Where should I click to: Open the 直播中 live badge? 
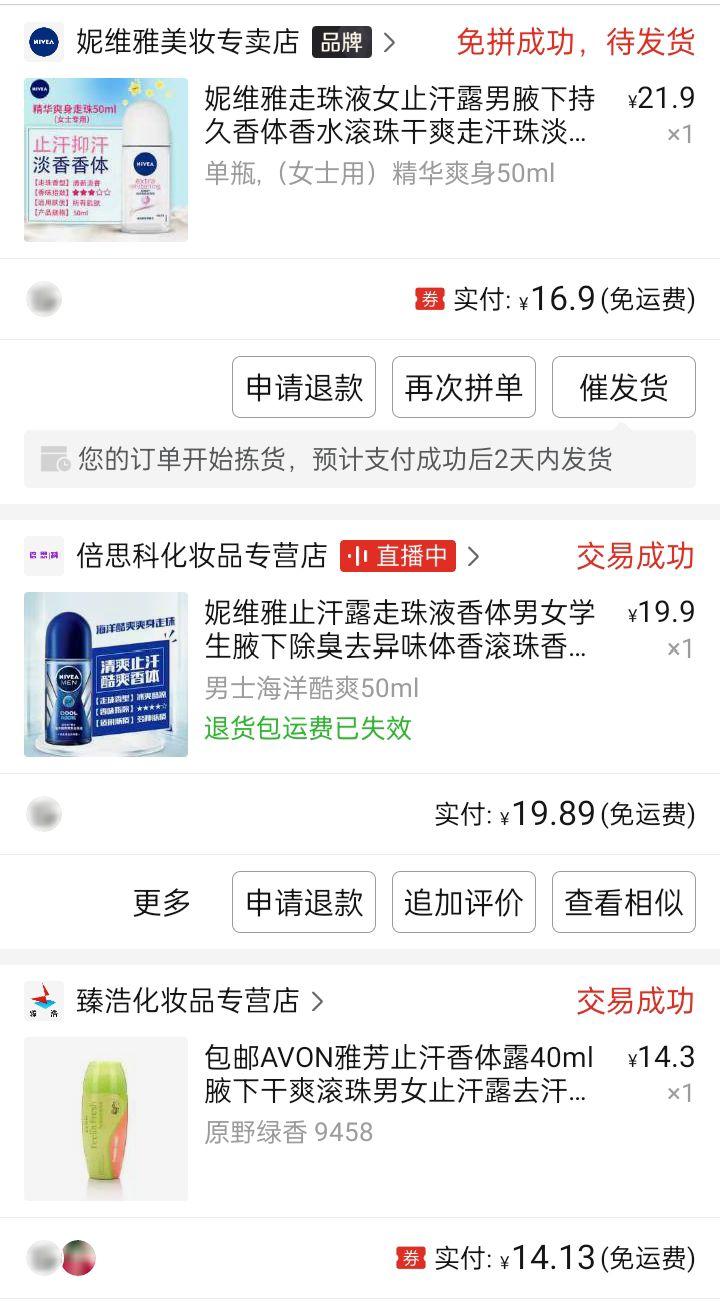point(398,556)
